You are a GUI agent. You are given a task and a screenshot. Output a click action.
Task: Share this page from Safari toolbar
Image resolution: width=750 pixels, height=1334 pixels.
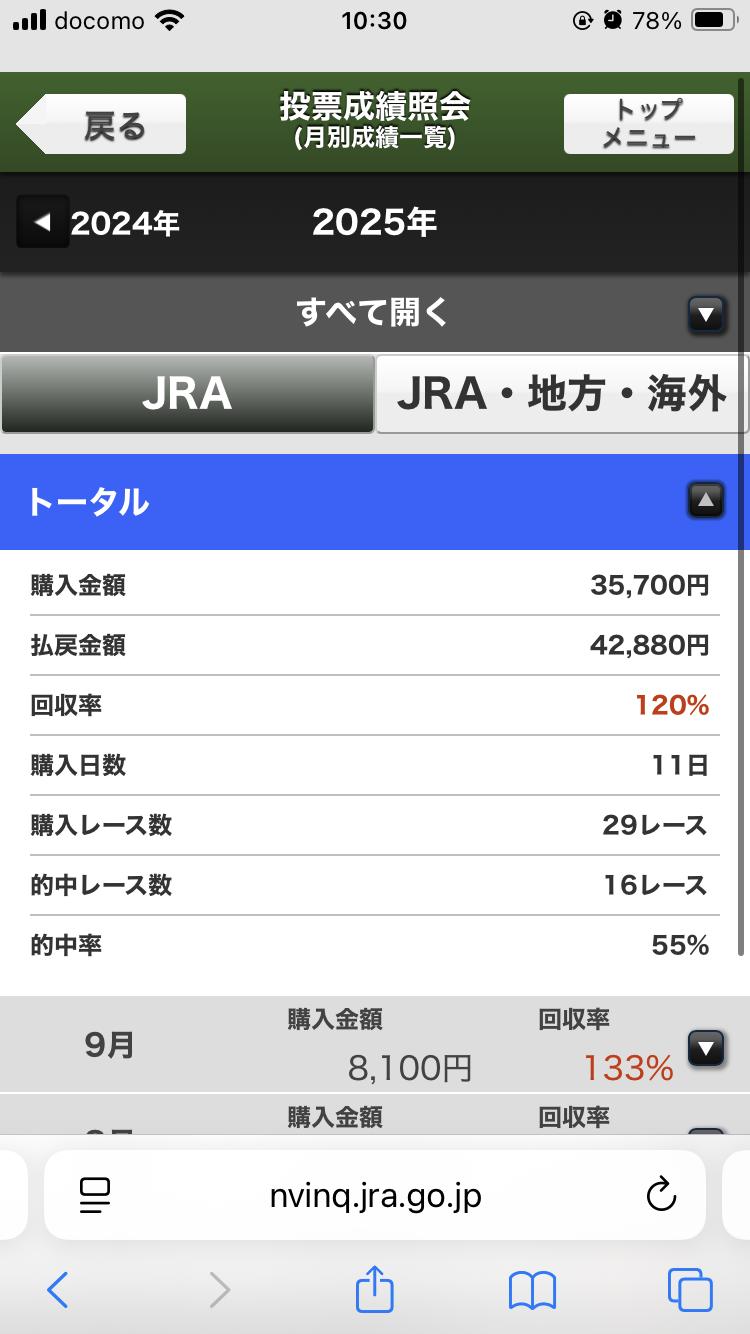point(375,1289)
